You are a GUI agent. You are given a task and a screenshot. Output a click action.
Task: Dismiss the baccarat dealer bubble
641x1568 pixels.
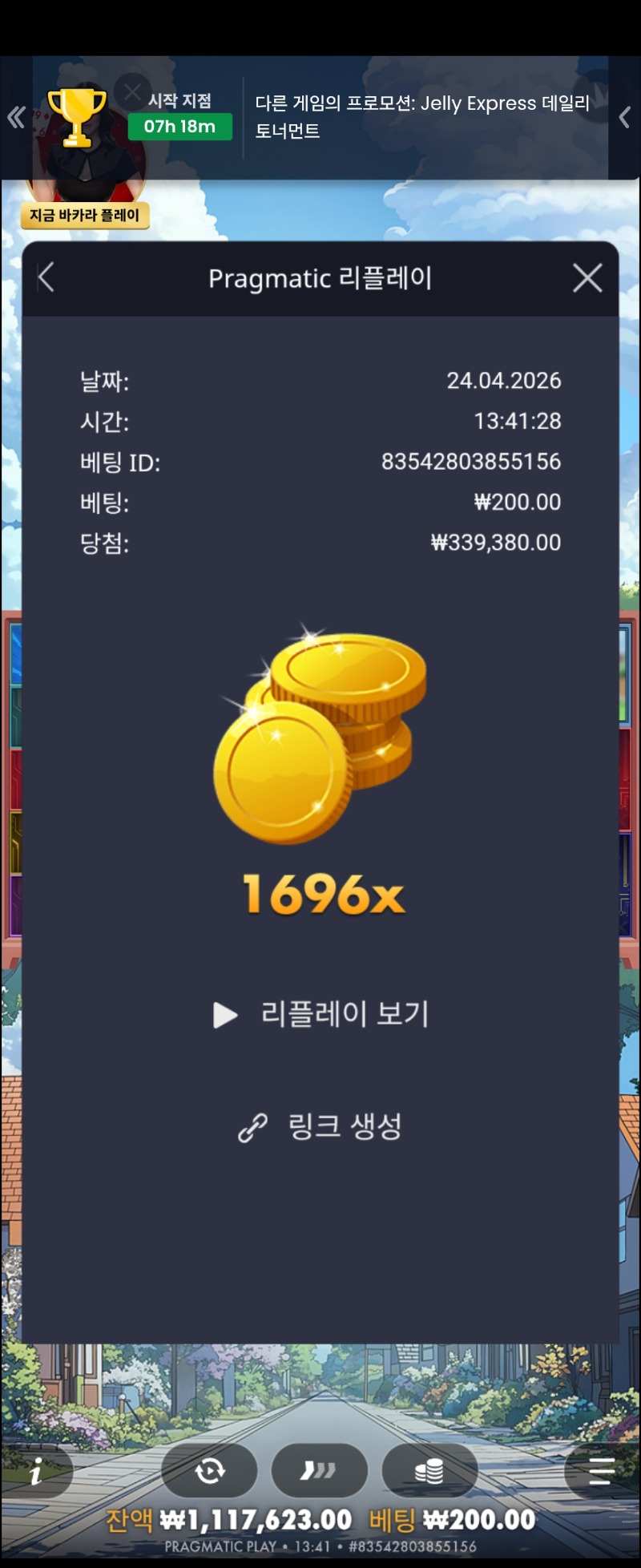click(132, 91)
